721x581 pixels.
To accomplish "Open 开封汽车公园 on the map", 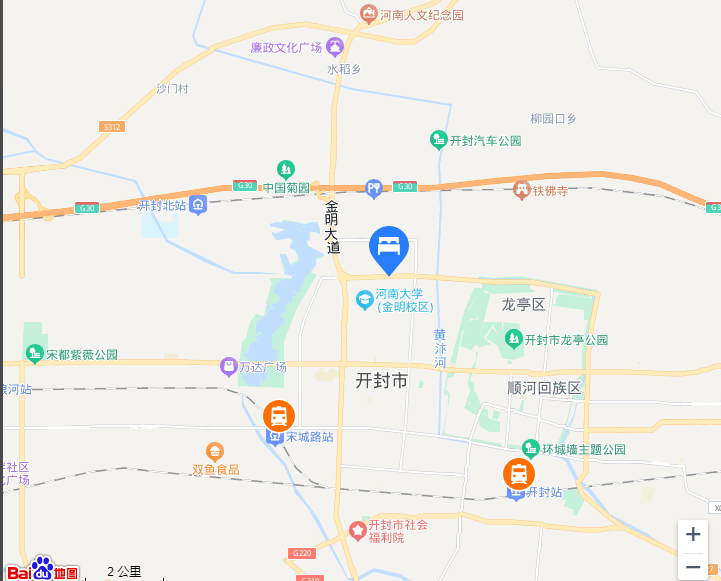I will (439, 140).
